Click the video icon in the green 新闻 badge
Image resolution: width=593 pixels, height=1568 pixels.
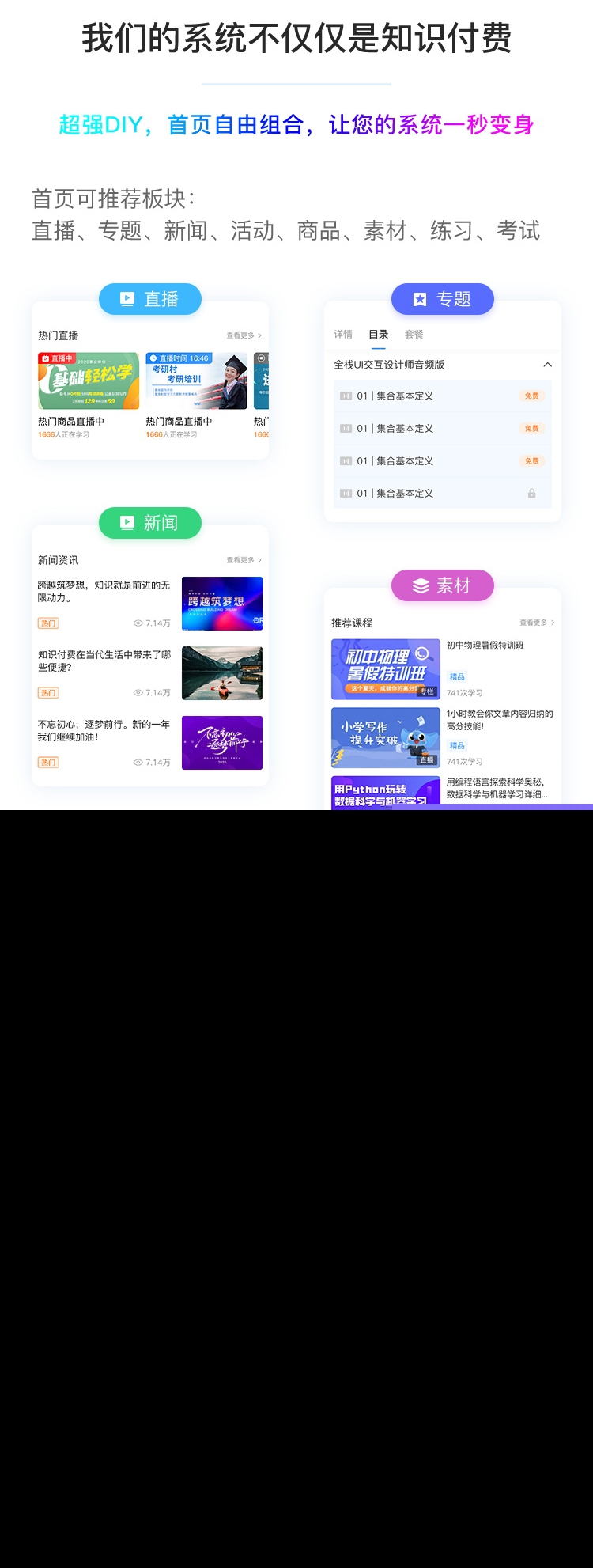[127, 523]
